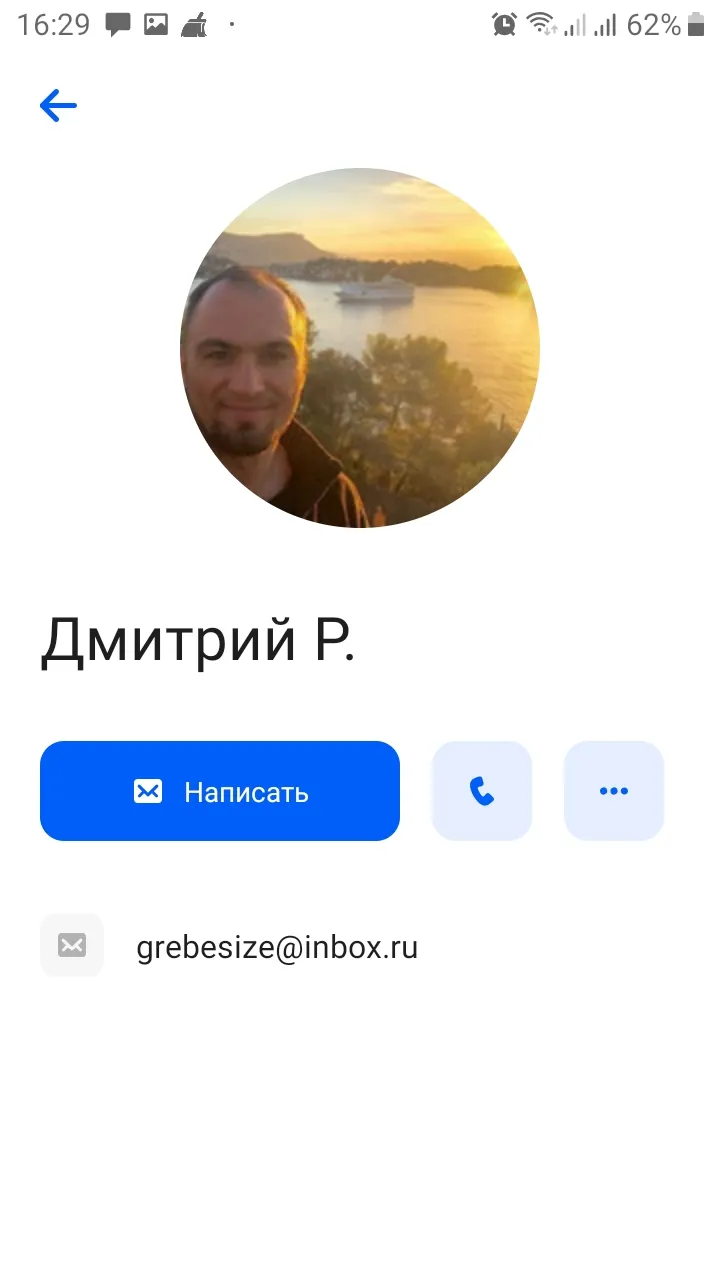Open the three-dots more options button
This screenshot has height=1280, width=720.
coord(614,791)
